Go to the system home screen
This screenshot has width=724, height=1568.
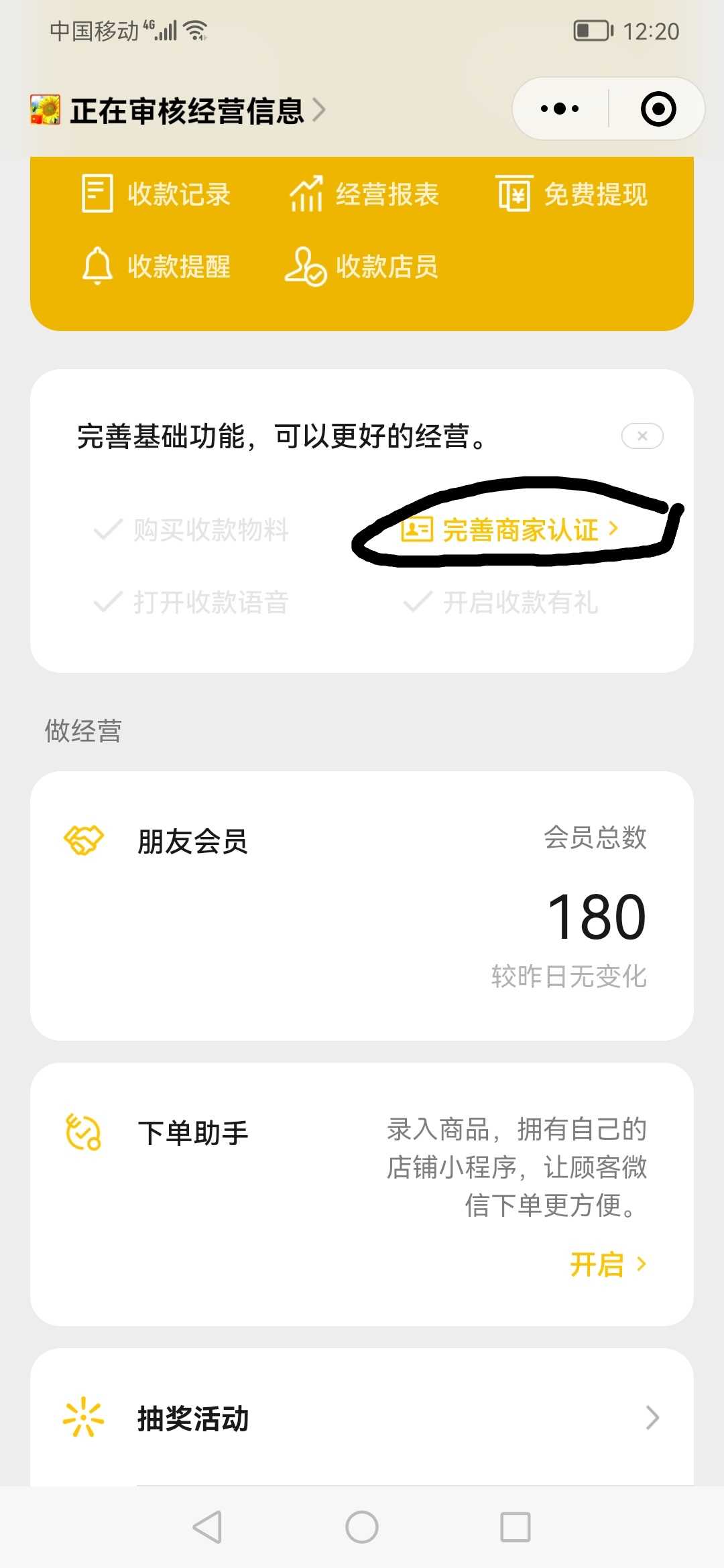362,1527
